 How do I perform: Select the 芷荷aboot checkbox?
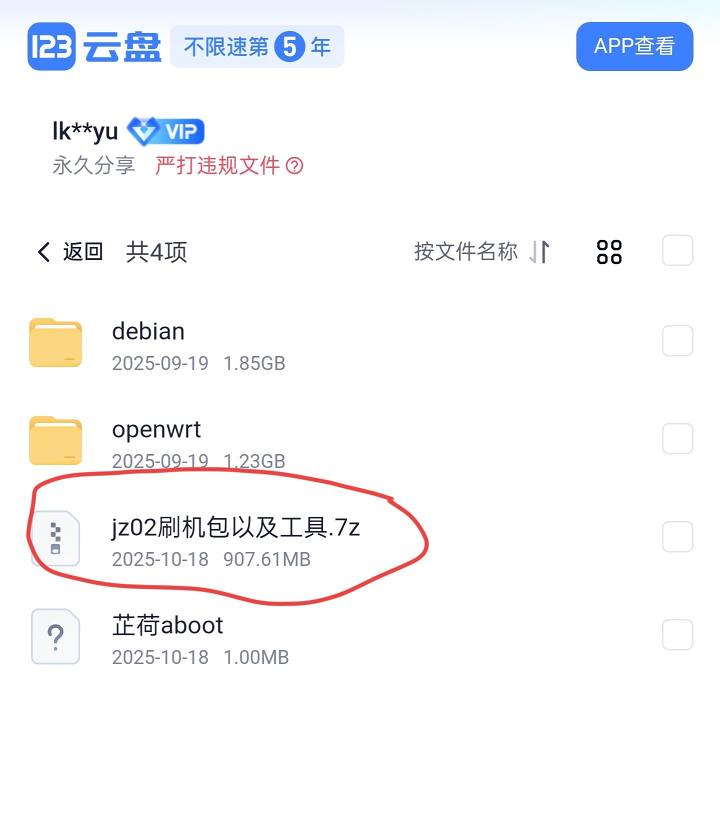(x=677, y=634)
